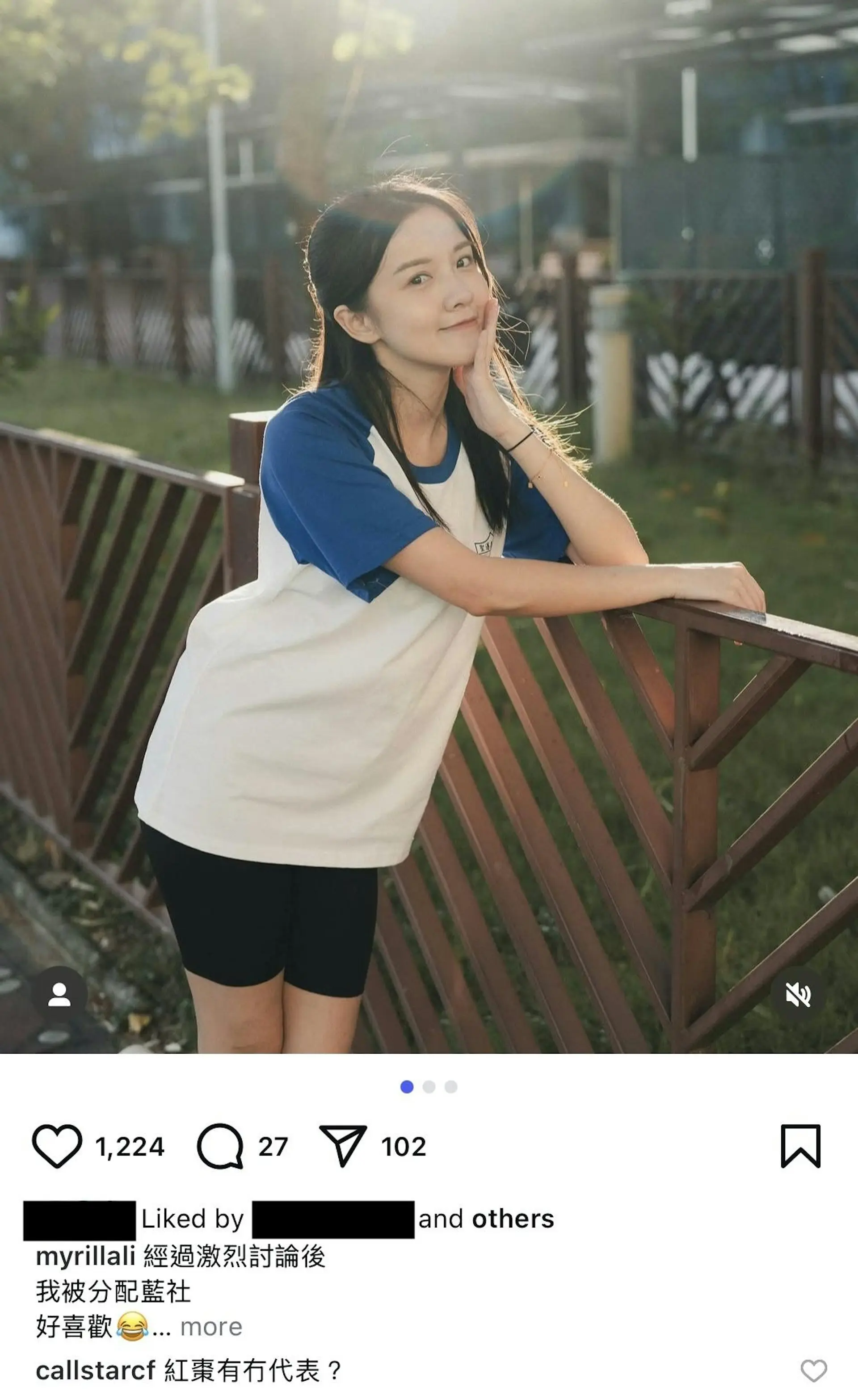Like callstarcf's comment
Screen dimensions: 858x1400
click(814, 1371)
